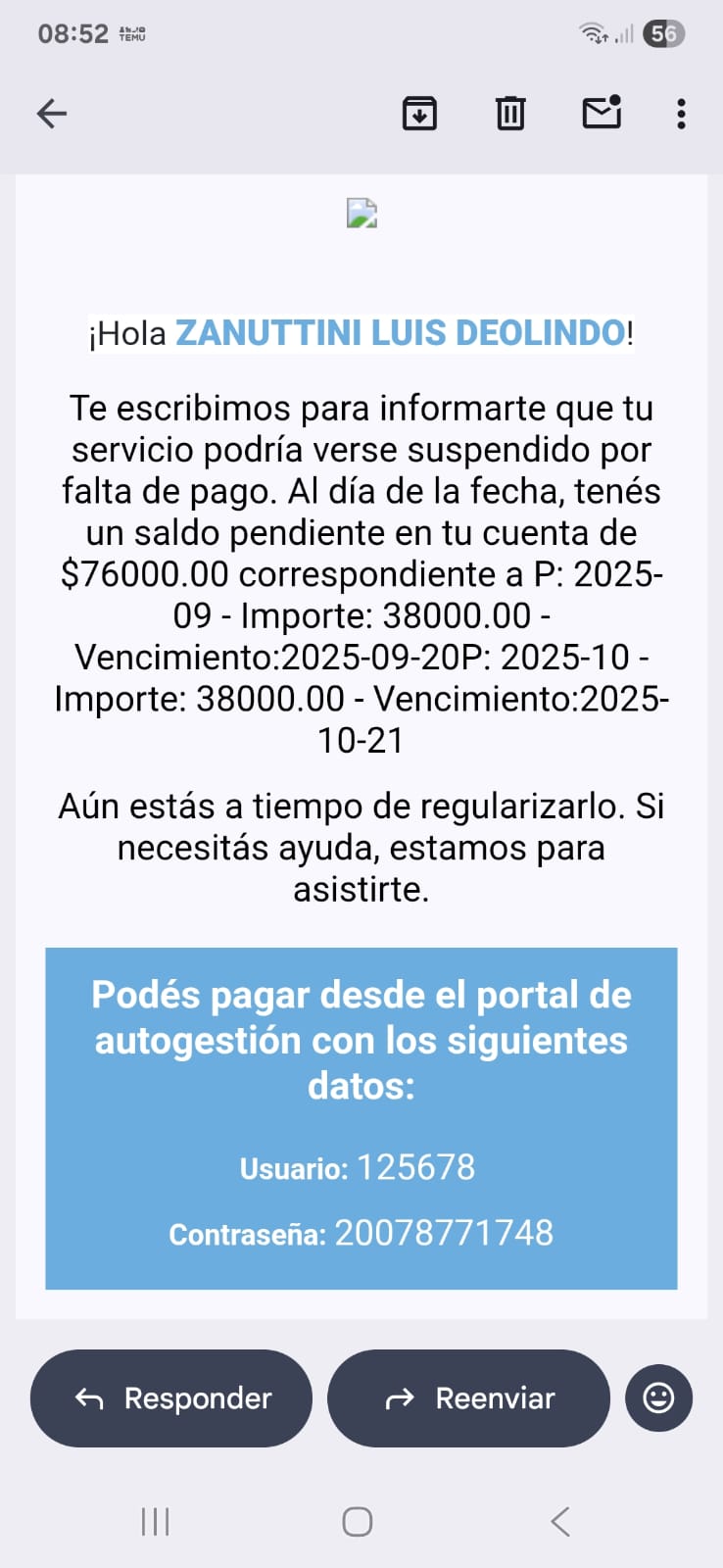The height and width of the screenshot is (1568, 723).
Task: Go to the home screen
Action: pyautogui.click(x=358, y=1522)
